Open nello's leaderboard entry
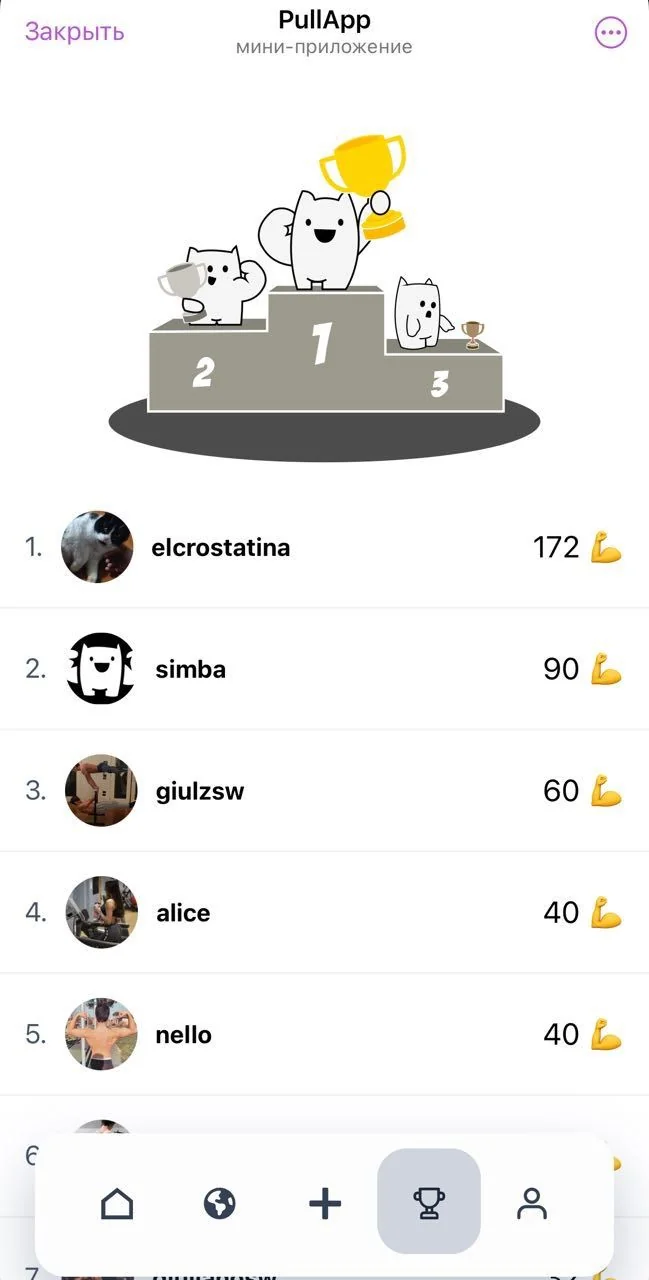649x1280 pixels. (x=324, y=1035)
